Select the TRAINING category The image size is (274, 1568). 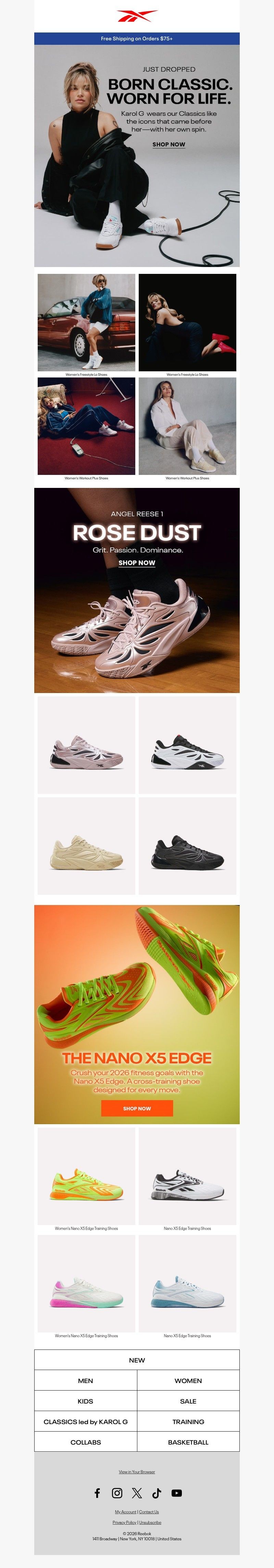click(x=188, y=1422)
